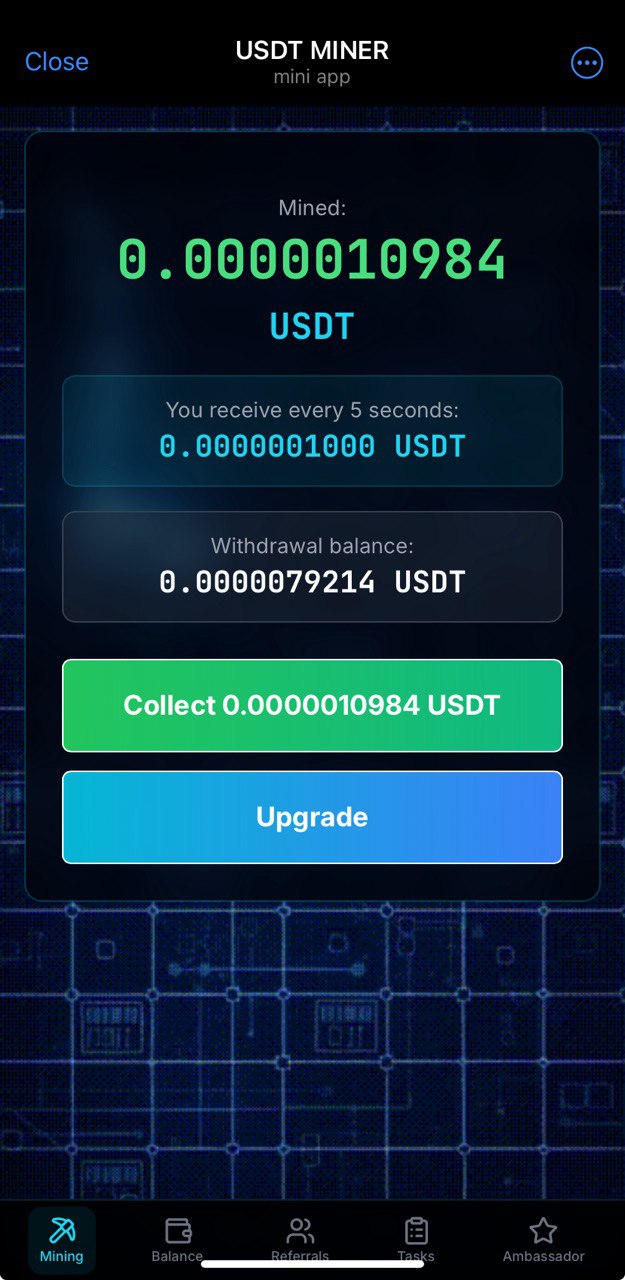Go to the Tasks tab

[416, 1240]
